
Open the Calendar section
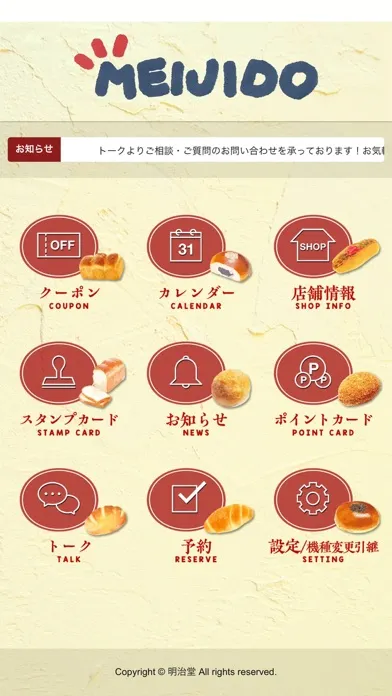pyautogui.click(x=197, y=262)
